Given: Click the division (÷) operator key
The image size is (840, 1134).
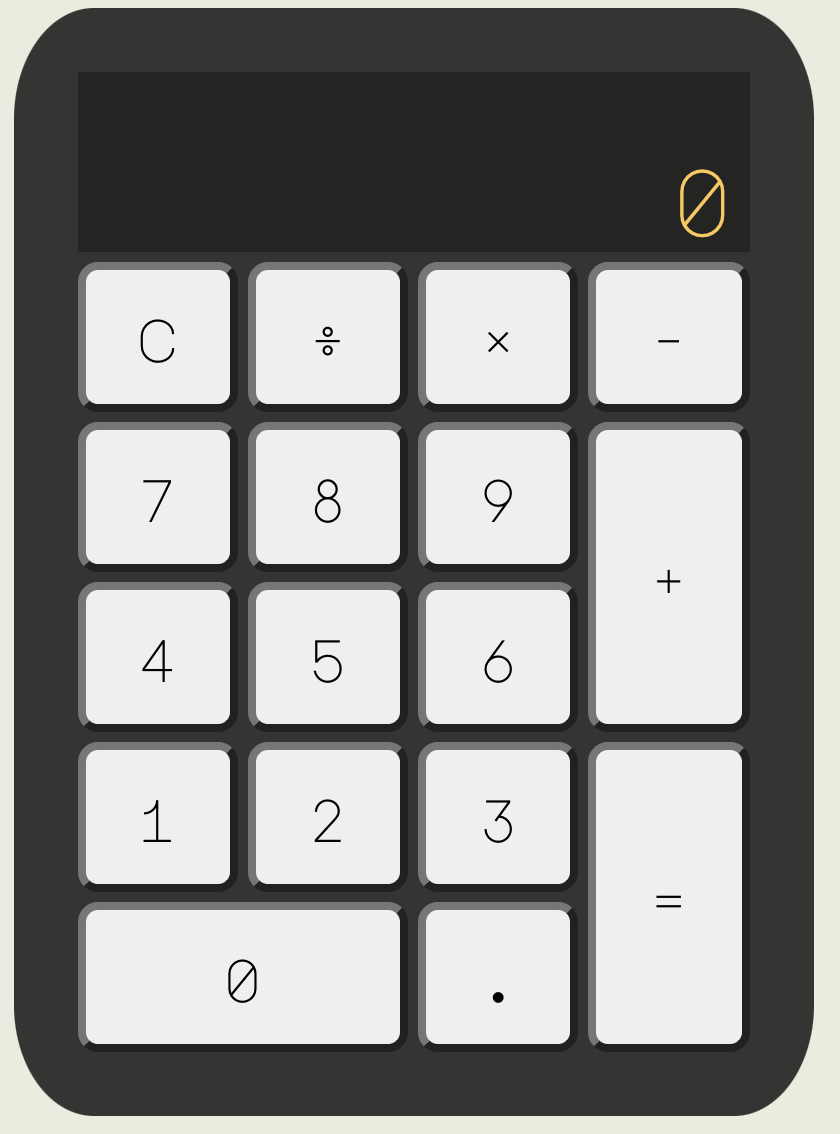Looking at the screenshot, I should 326,337.
